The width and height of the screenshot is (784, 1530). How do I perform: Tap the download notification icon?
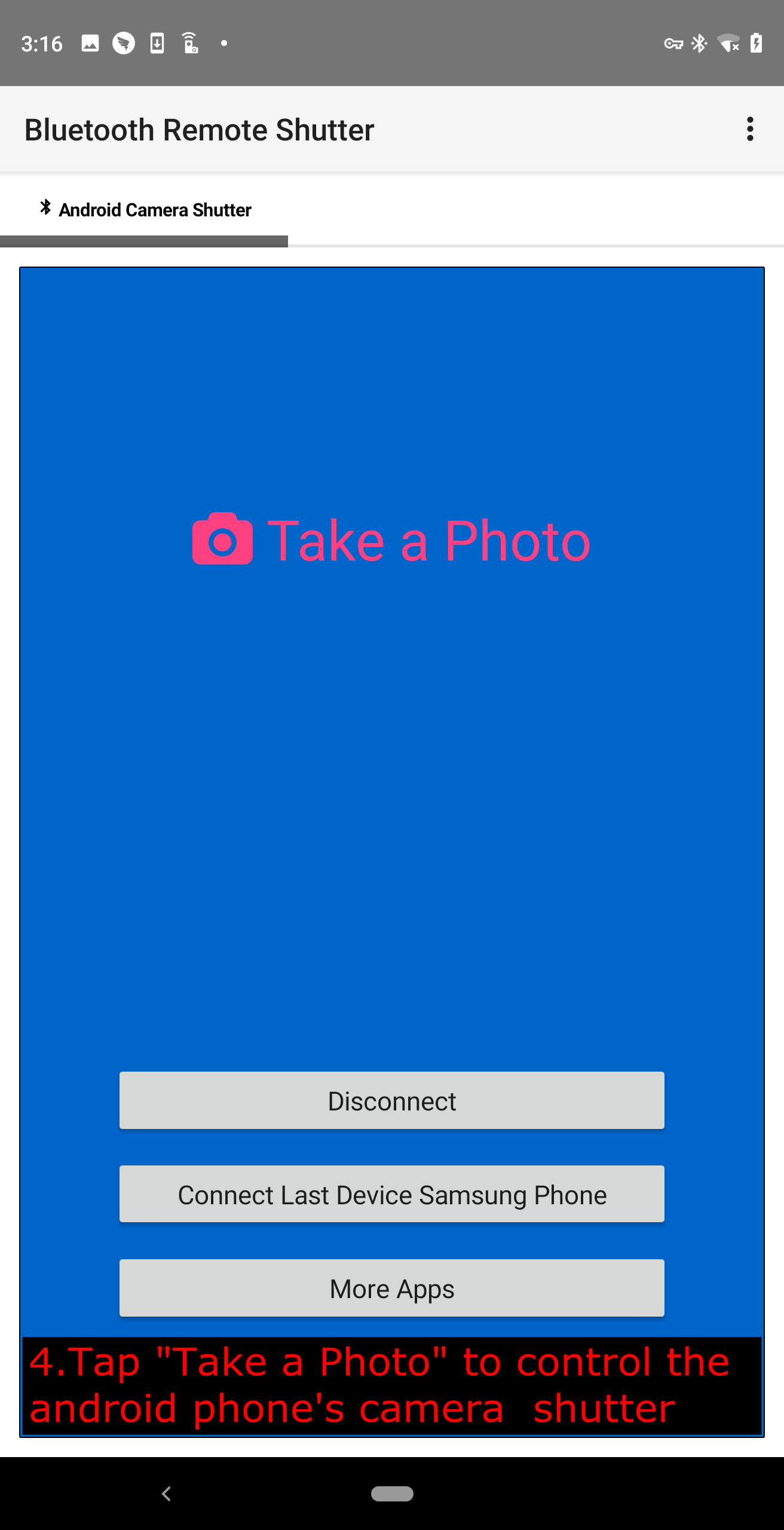click(157, 42)
